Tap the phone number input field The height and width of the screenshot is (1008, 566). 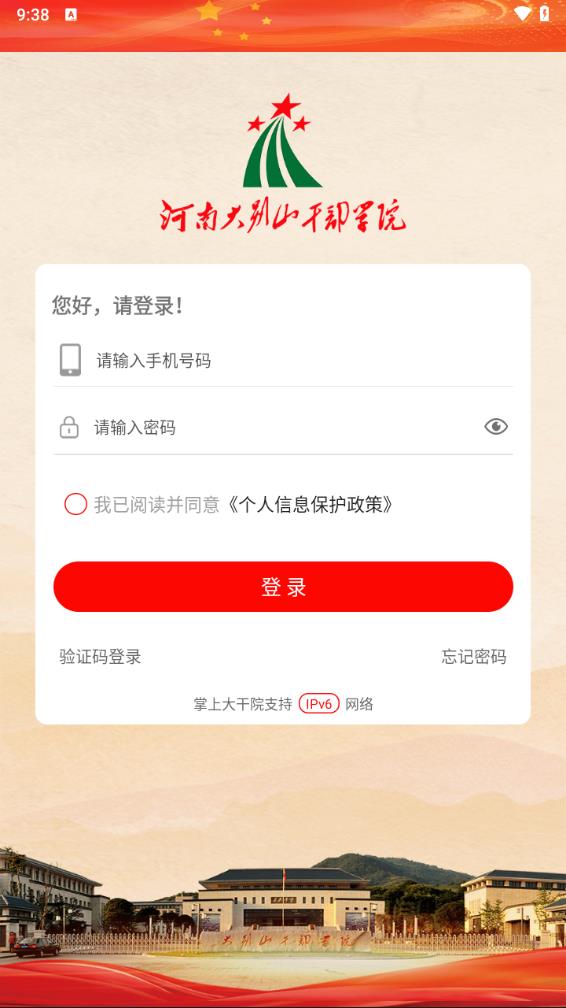(x=302, y=360)
